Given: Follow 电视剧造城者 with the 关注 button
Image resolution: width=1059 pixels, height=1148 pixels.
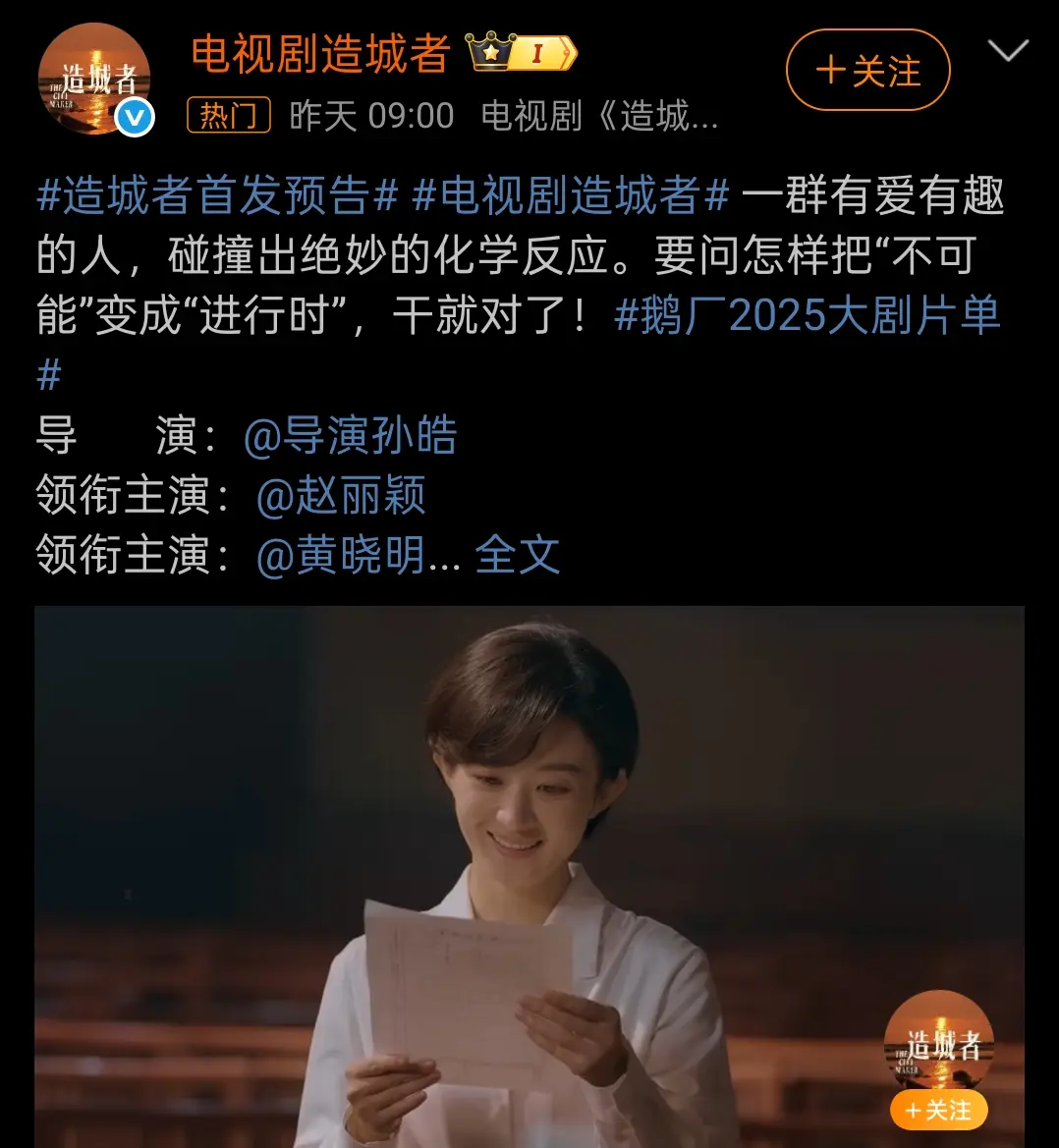Looking at the screenshot, I should pos(868,71).
